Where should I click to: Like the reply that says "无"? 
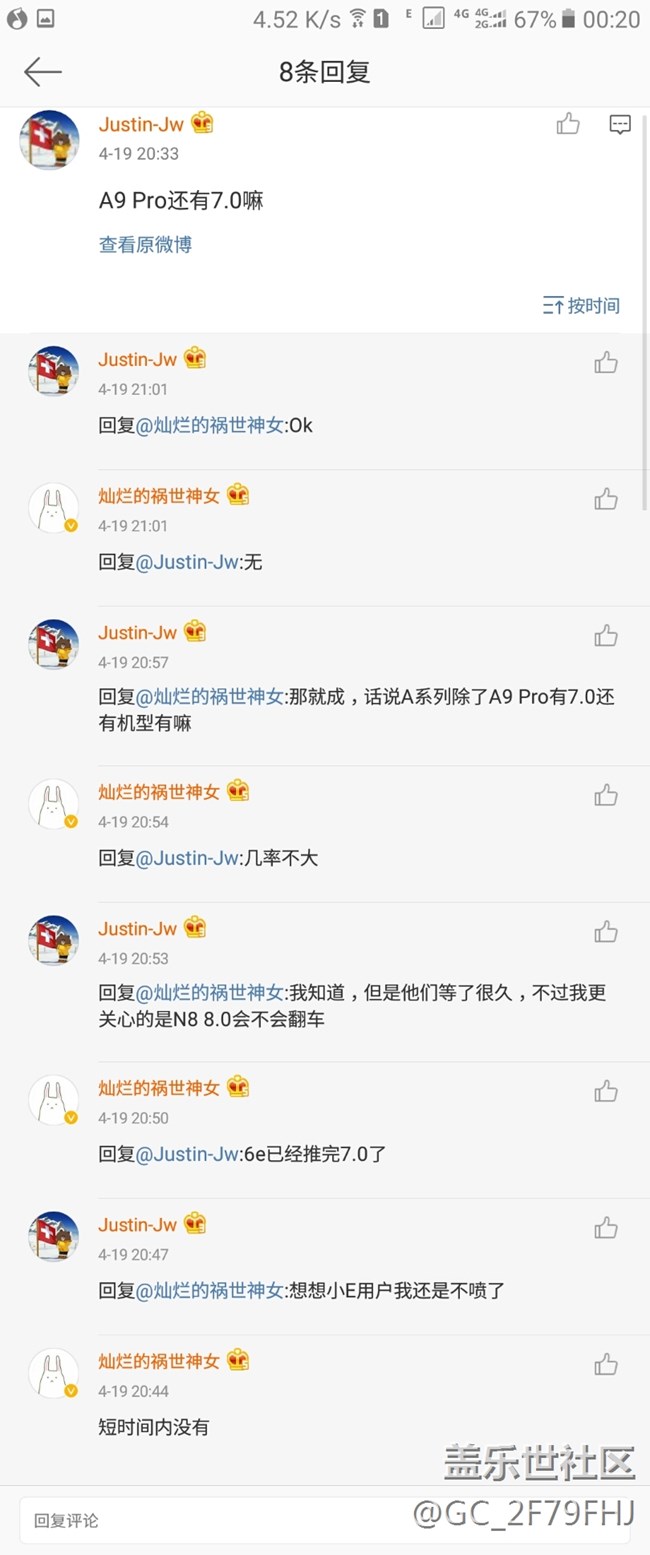pyautogui.click(x=606, y=498)
